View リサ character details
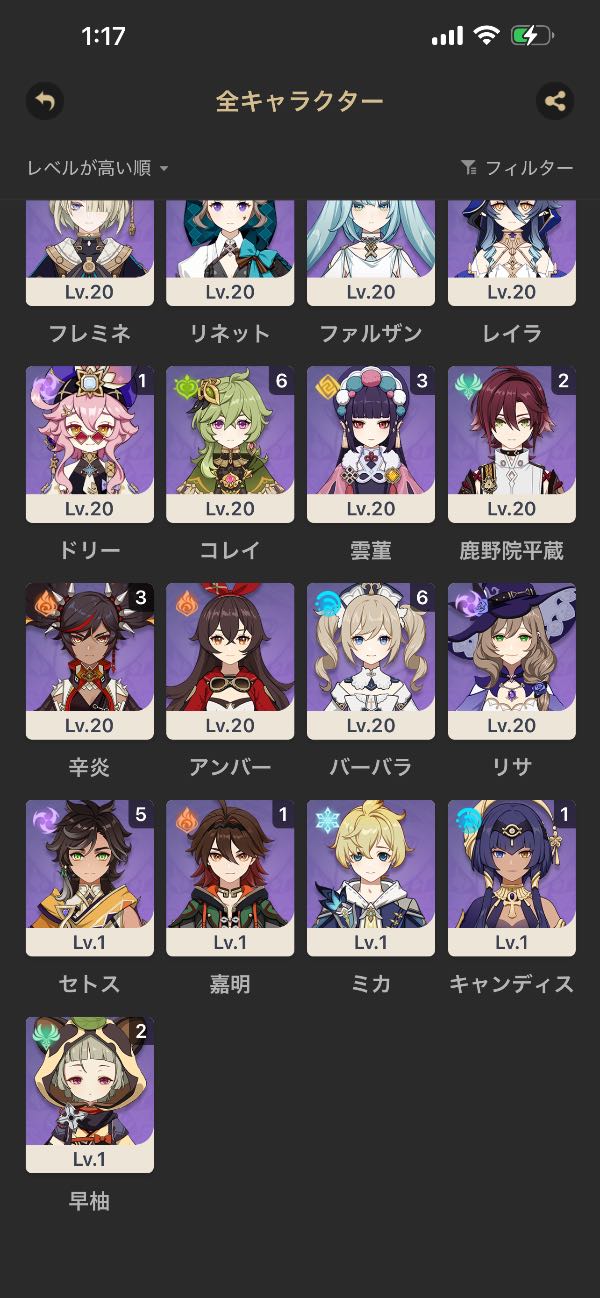This screenshot has width=600, height=1298. click(512, 661)
